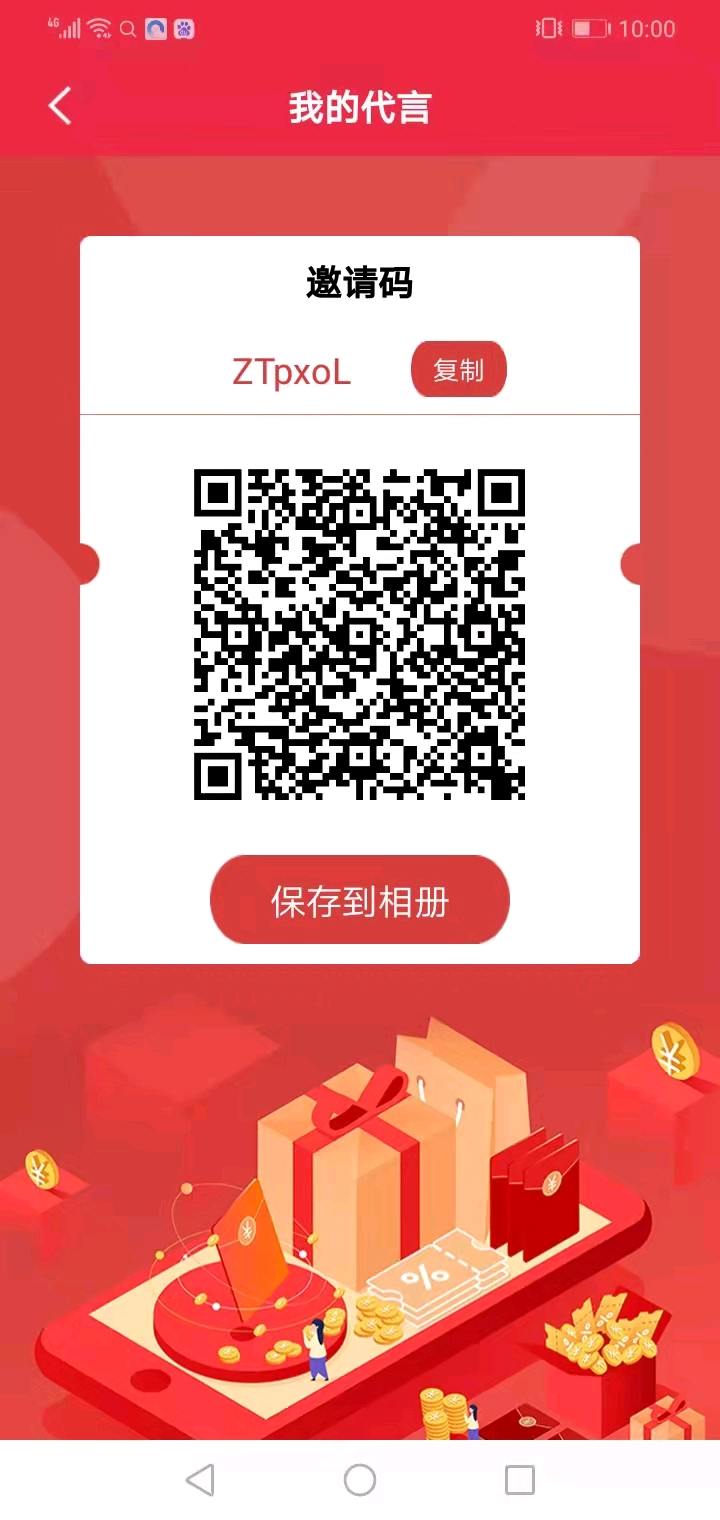Tap 保存到相册 to save QR code

359,900
